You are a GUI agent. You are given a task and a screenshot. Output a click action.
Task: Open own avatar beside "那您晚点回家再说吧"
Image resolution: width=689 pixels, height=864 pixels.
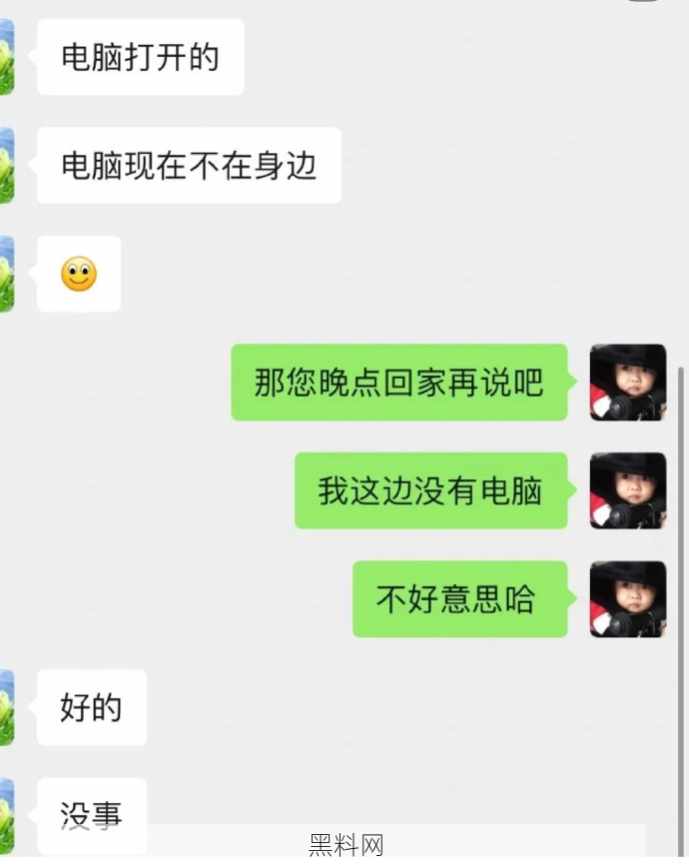click(627, 382)
